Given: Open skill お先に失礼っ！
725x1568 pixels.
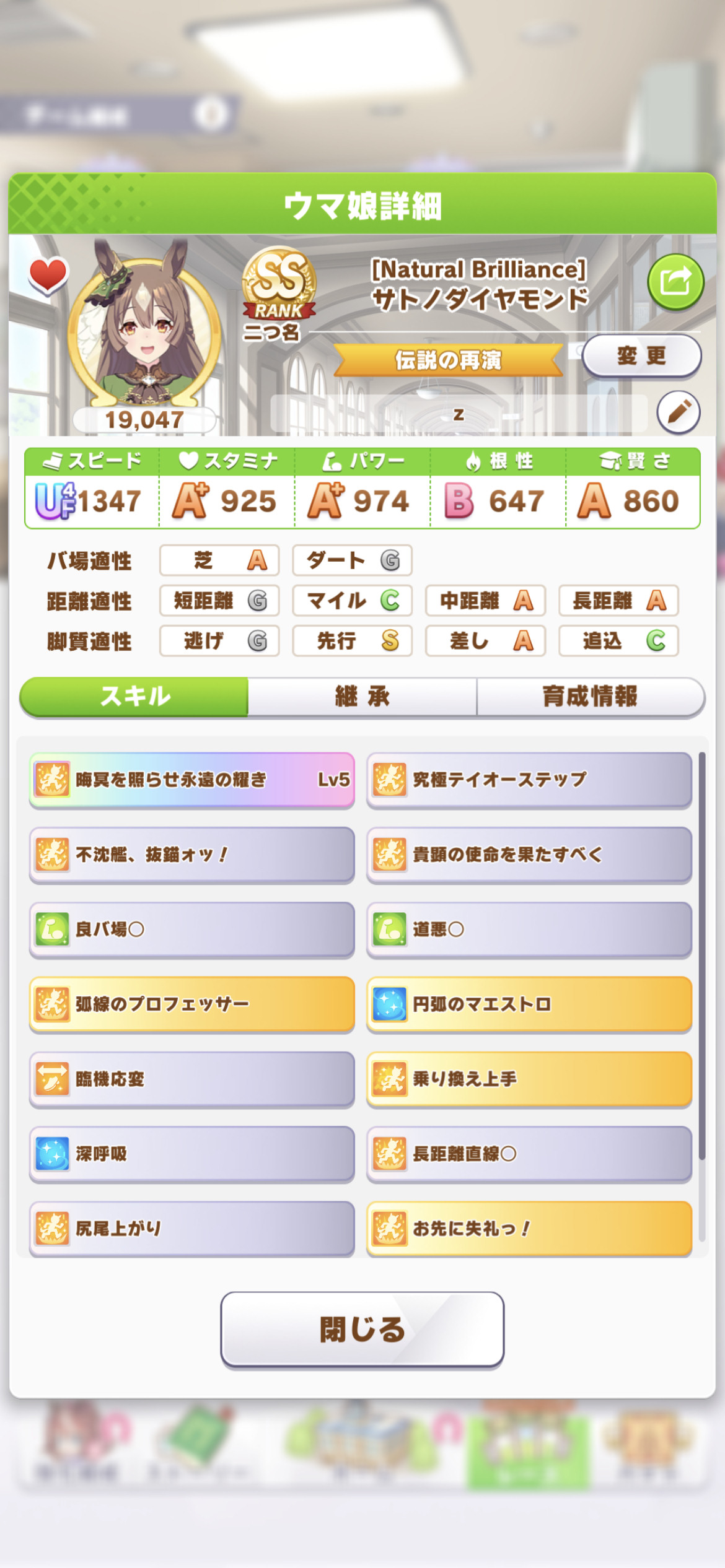Looking at the screenshot, I should coord(529,1229).
